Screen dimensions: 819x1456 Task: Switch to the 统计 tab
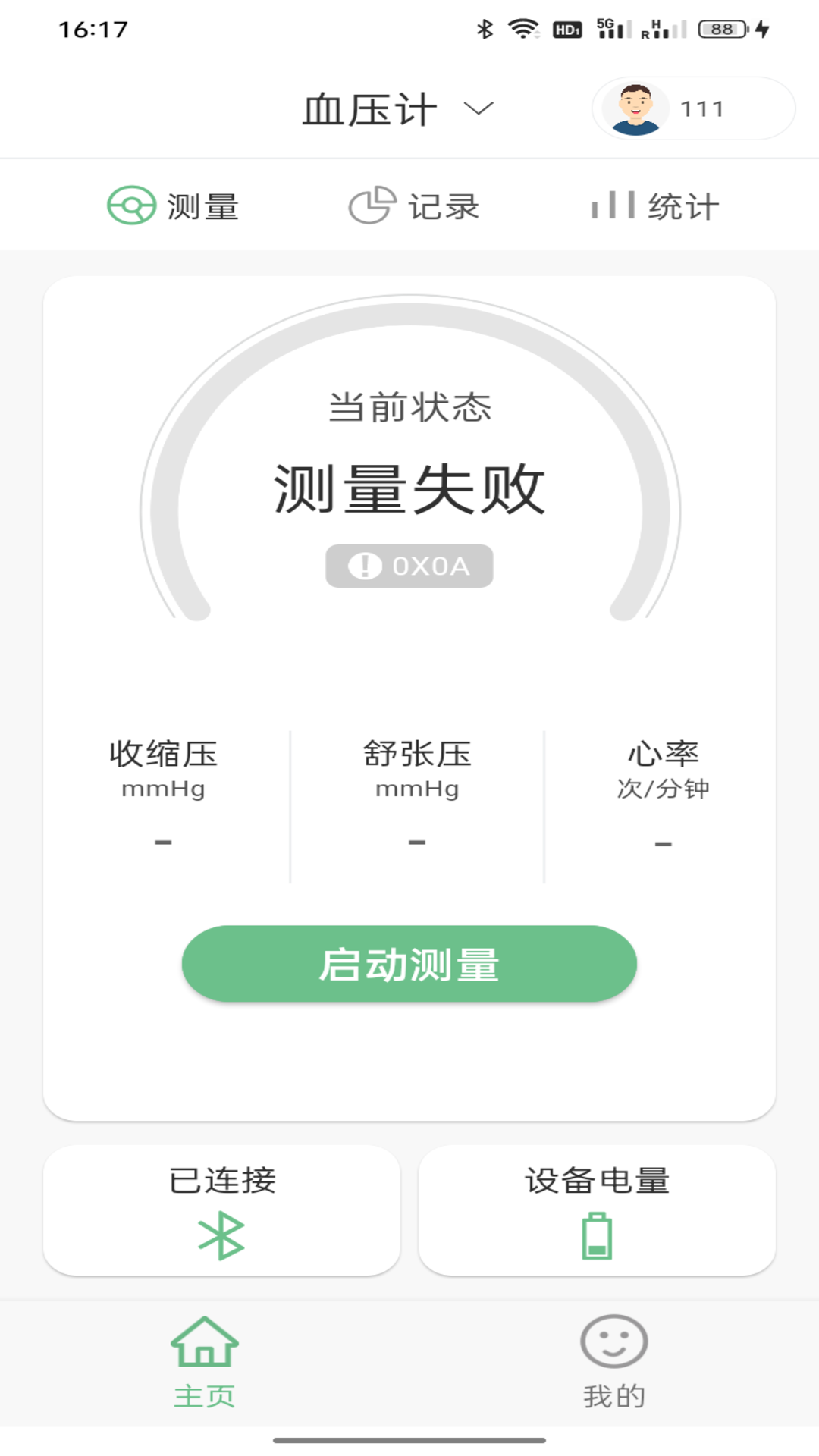click(654, 205)
